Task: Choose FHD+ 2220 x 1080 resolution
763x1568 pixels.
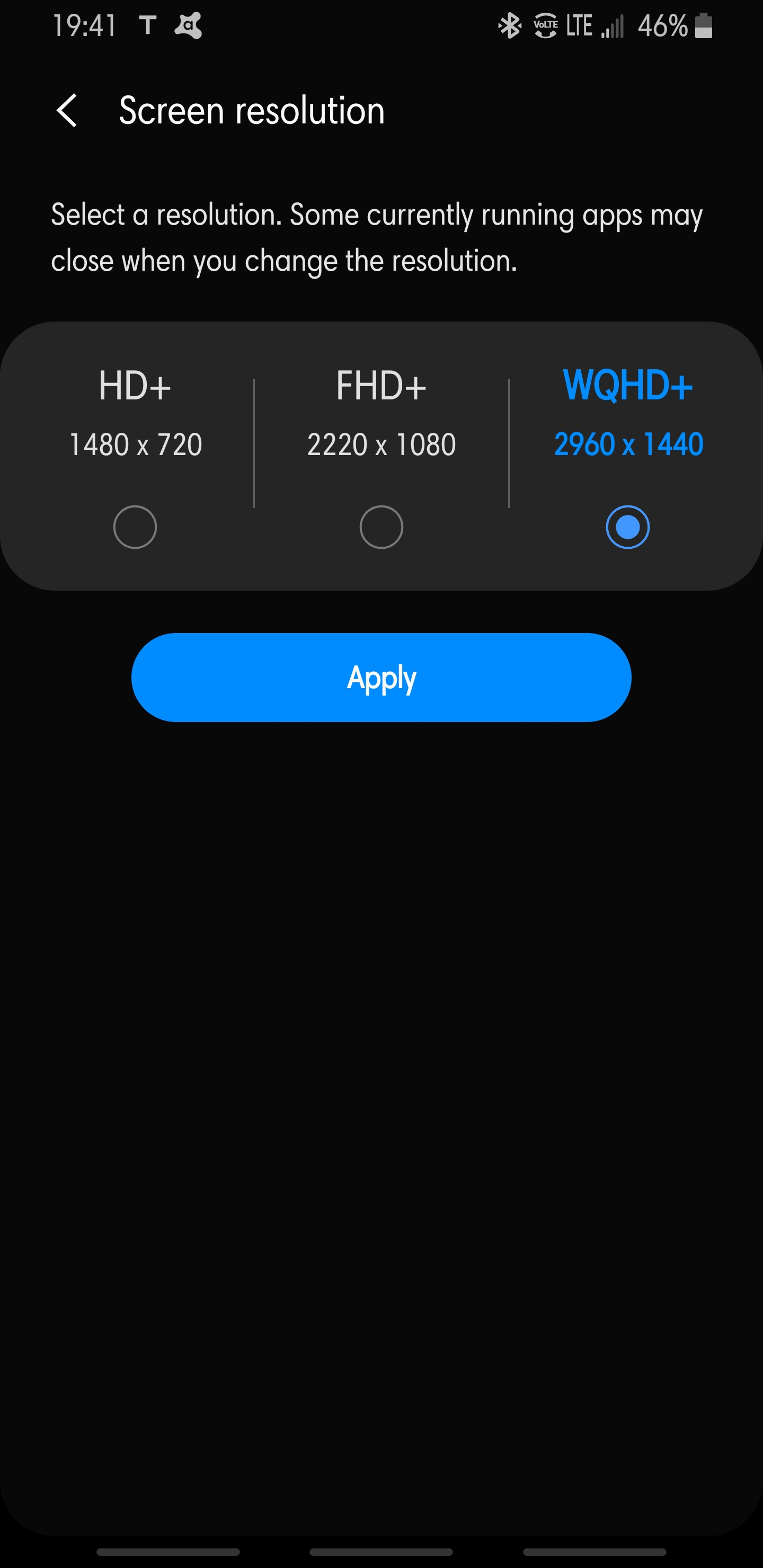Action: coord(381,527)
